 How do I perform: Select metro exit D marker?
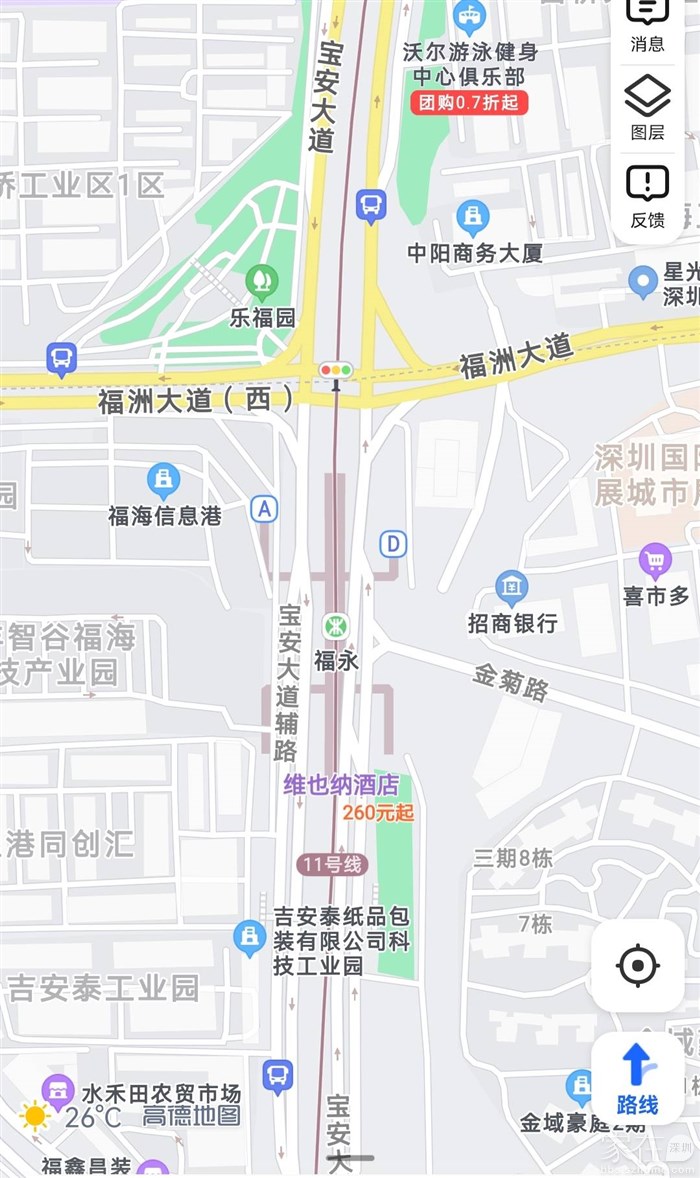[x=393, y=544]
